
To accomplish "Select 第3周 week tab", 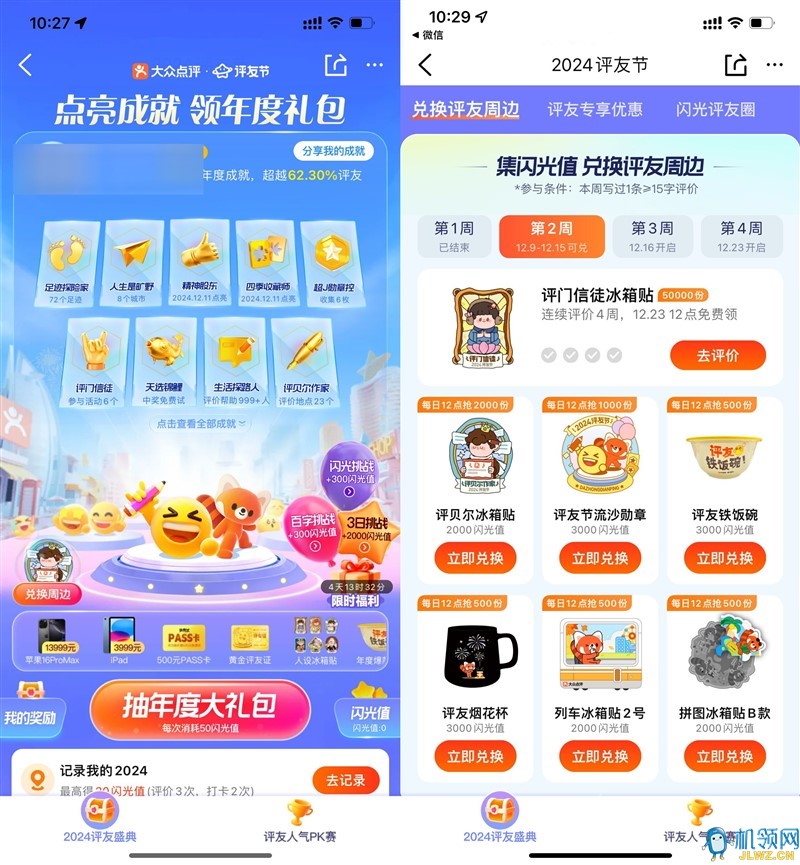I will [x=651, y=236].
